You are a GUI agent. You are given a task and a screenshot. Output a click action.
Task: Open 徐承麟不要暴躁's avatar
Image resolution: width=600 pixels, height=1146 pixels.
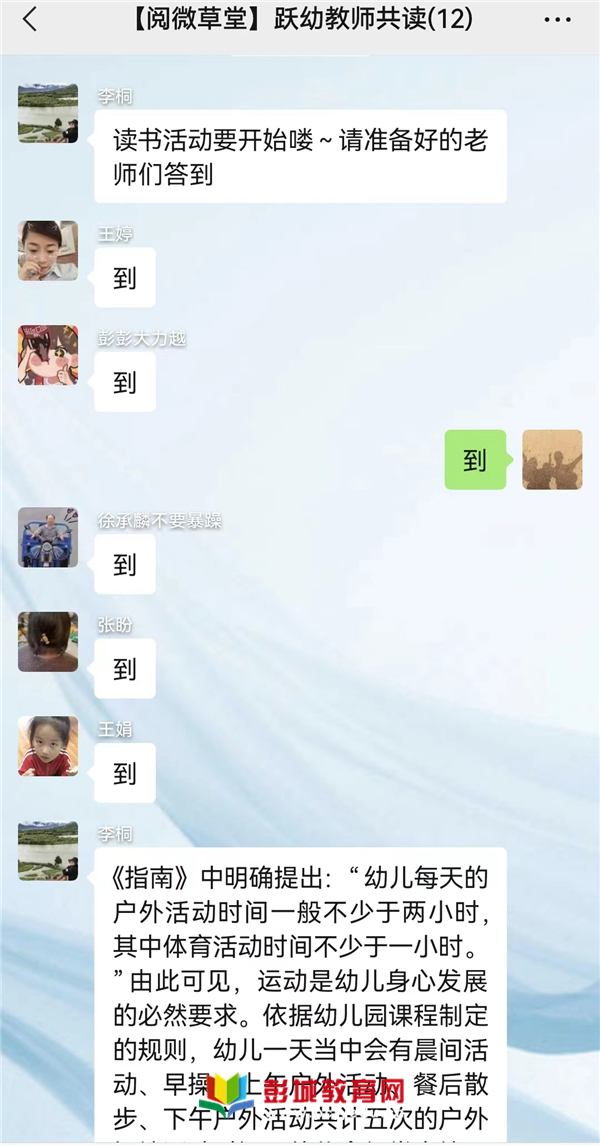pyautogui.click(x=48, y=537)
